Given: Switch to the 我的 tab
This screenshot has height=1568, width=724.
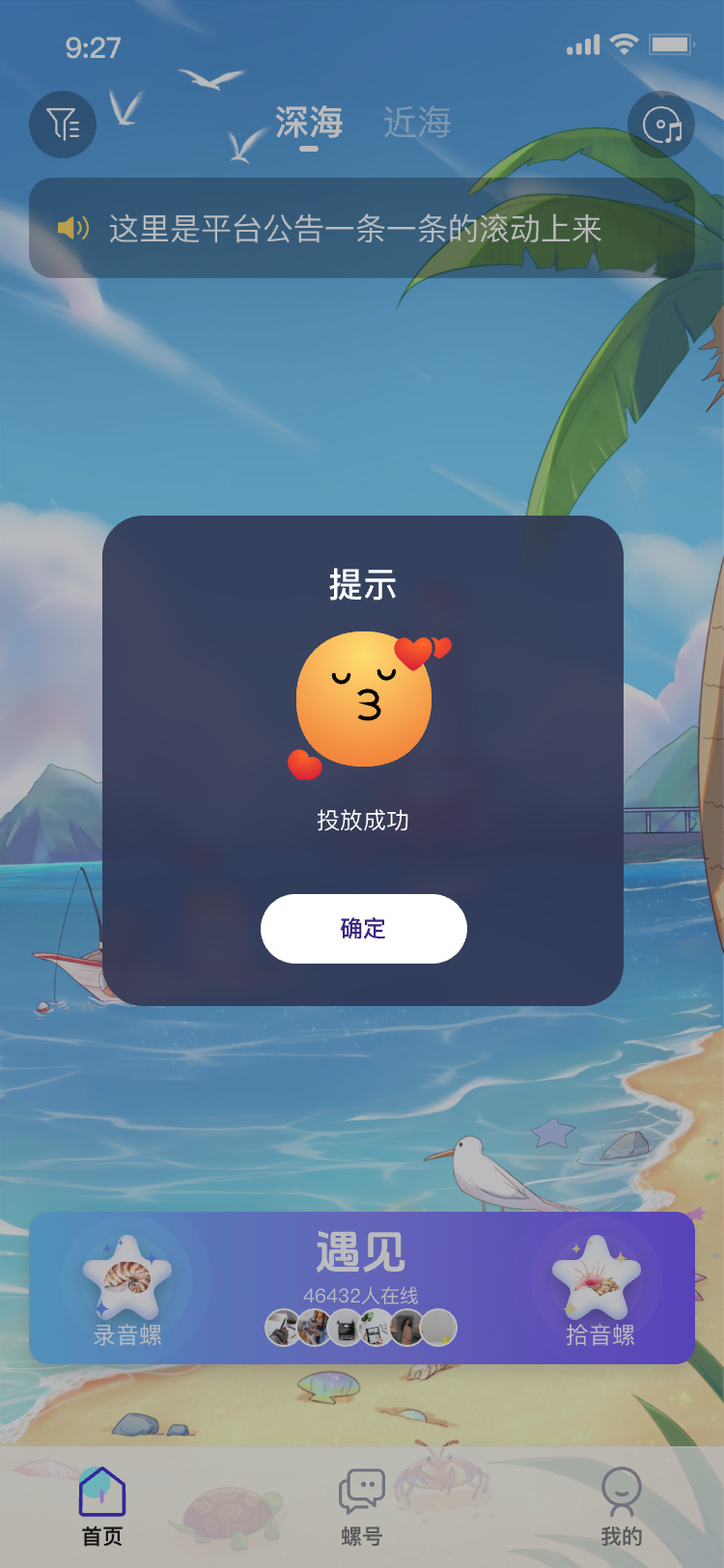Looking at the screenshot, I should pyautogui.click(x=621, y=1506).
